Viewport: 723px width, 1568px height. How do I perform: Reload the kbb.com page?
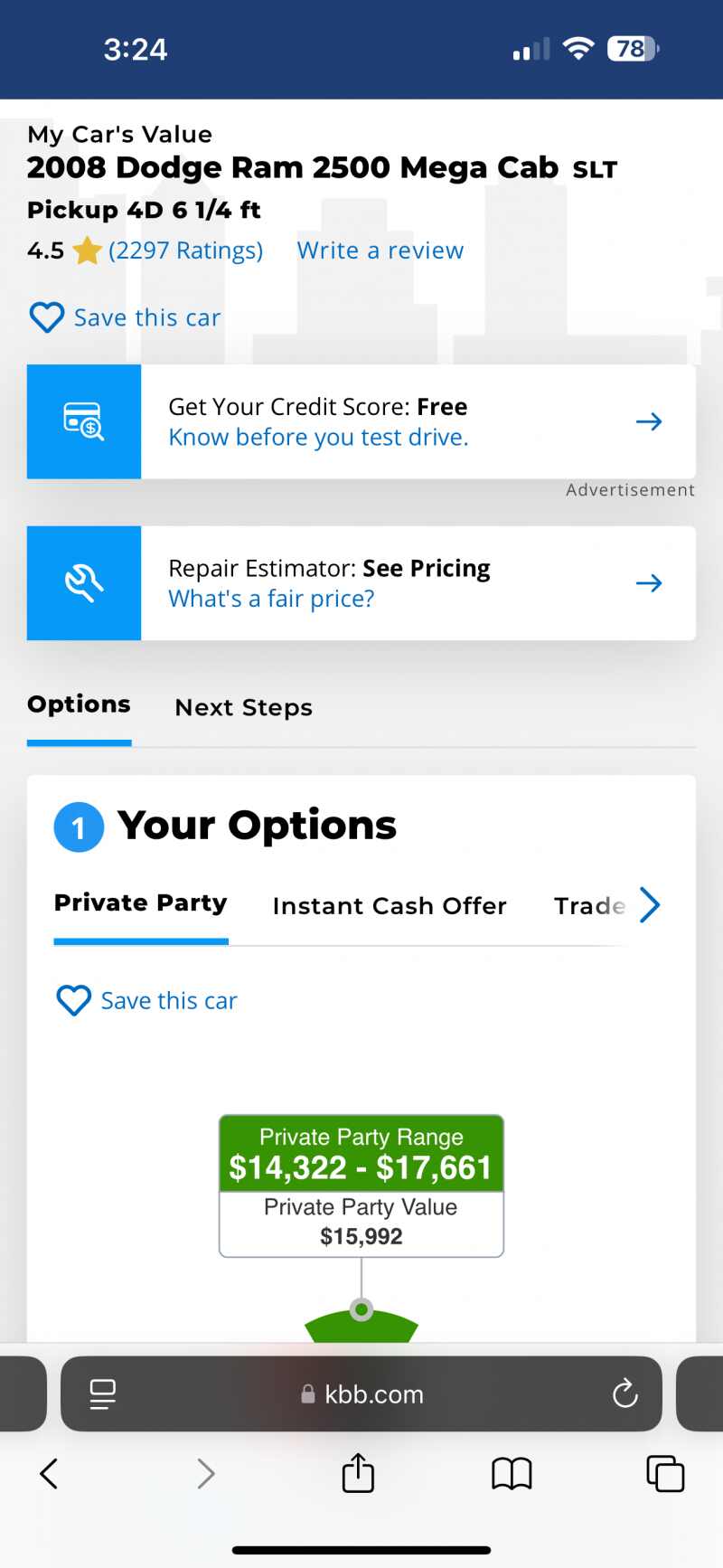(x=624, y=1394)
